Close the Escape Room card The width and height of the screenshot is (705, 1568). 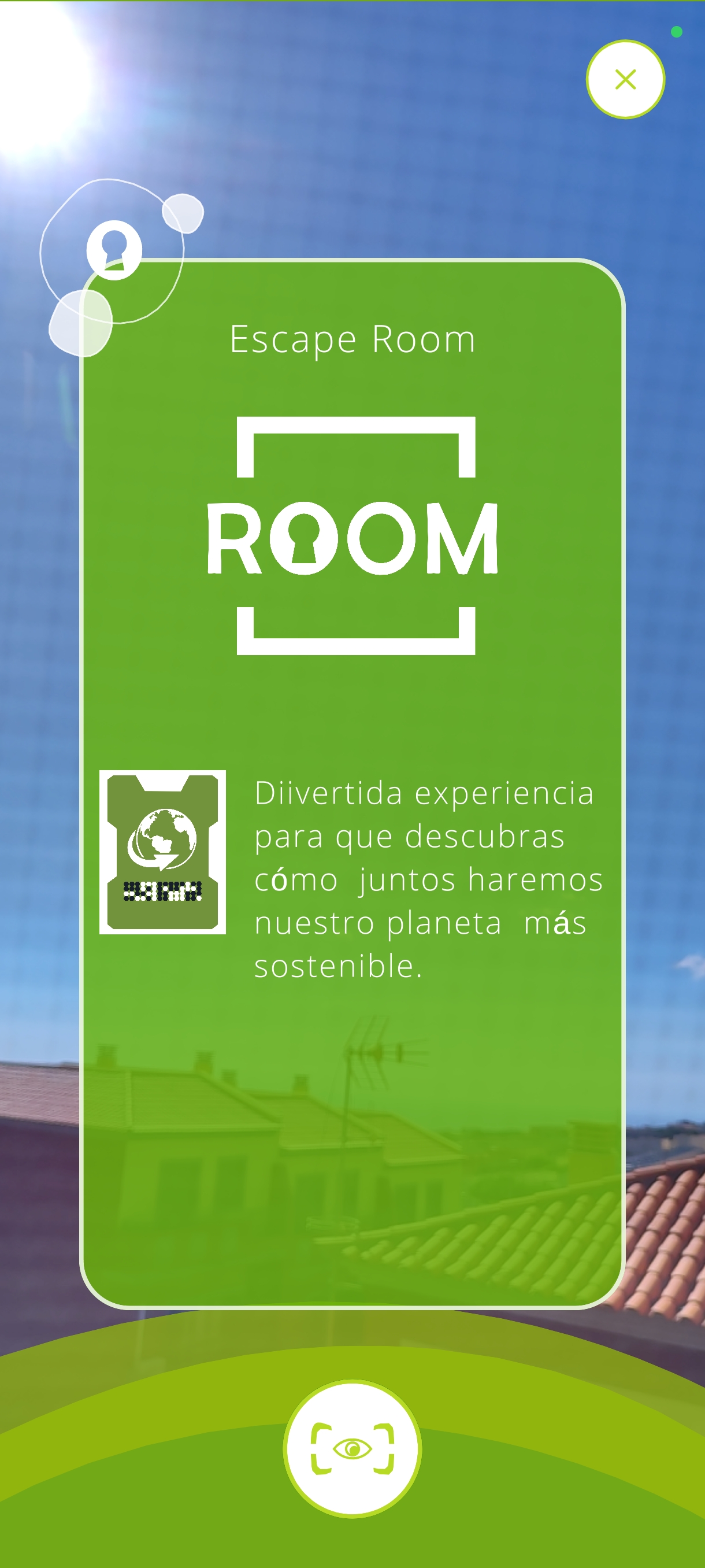pos(625,79)
